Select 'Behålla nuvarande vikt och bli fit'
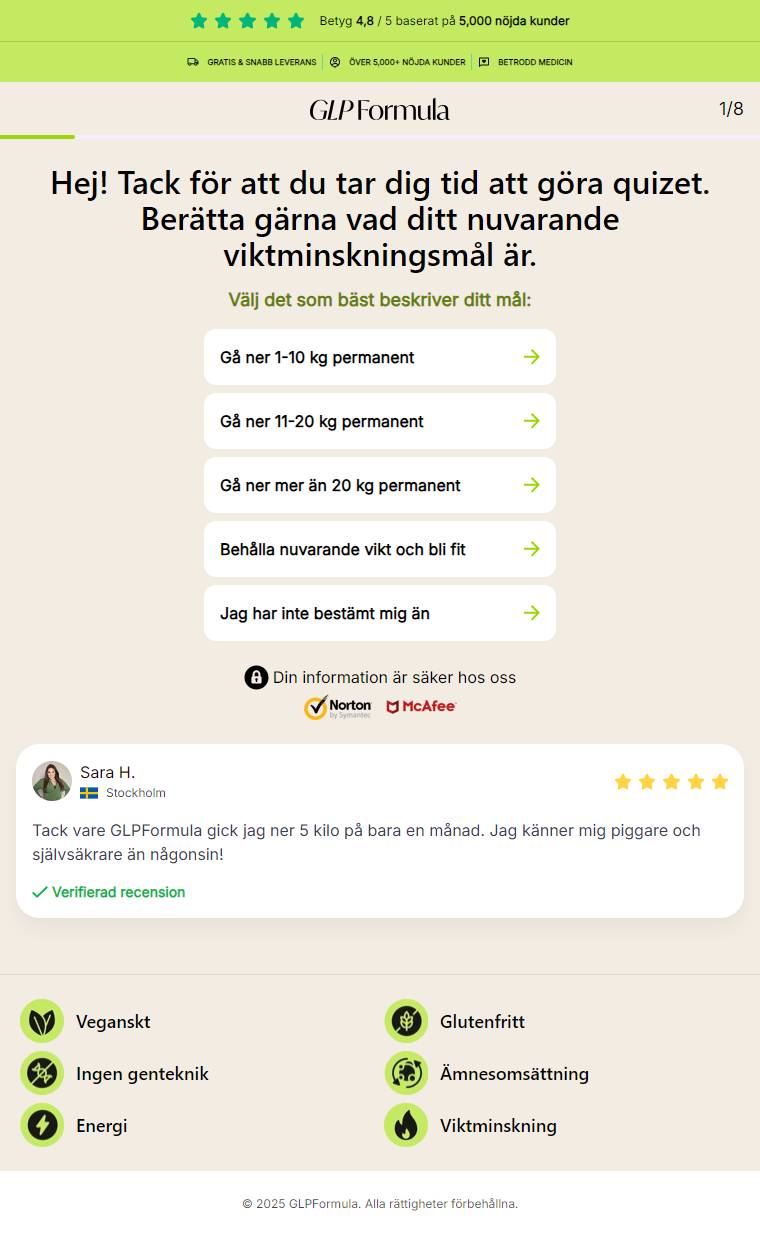Image resolution: width=760 pixels, height=1237 pixels. coord(379,549)
